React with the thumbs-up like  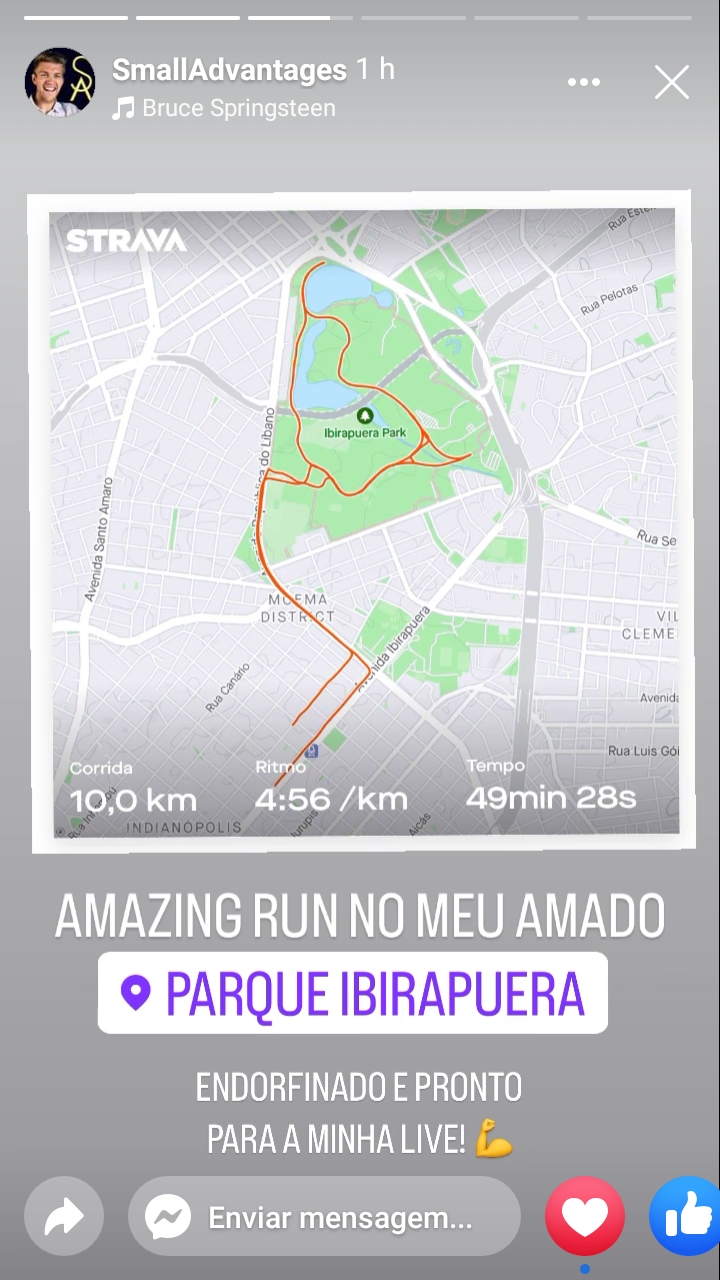click(x=686, y=1216)
